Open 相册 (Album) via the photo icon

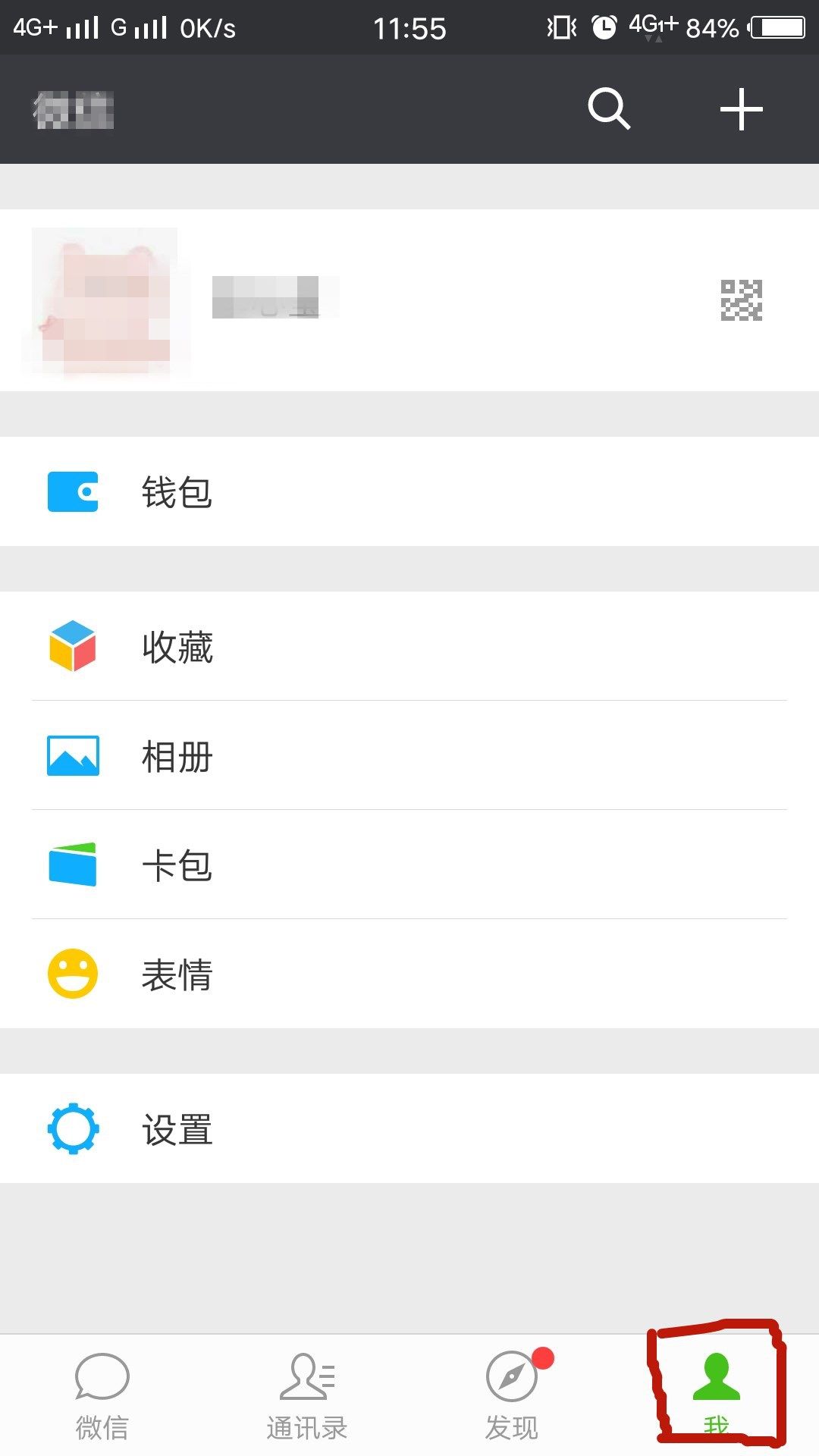pyautogui.click(x=72, y=758)
